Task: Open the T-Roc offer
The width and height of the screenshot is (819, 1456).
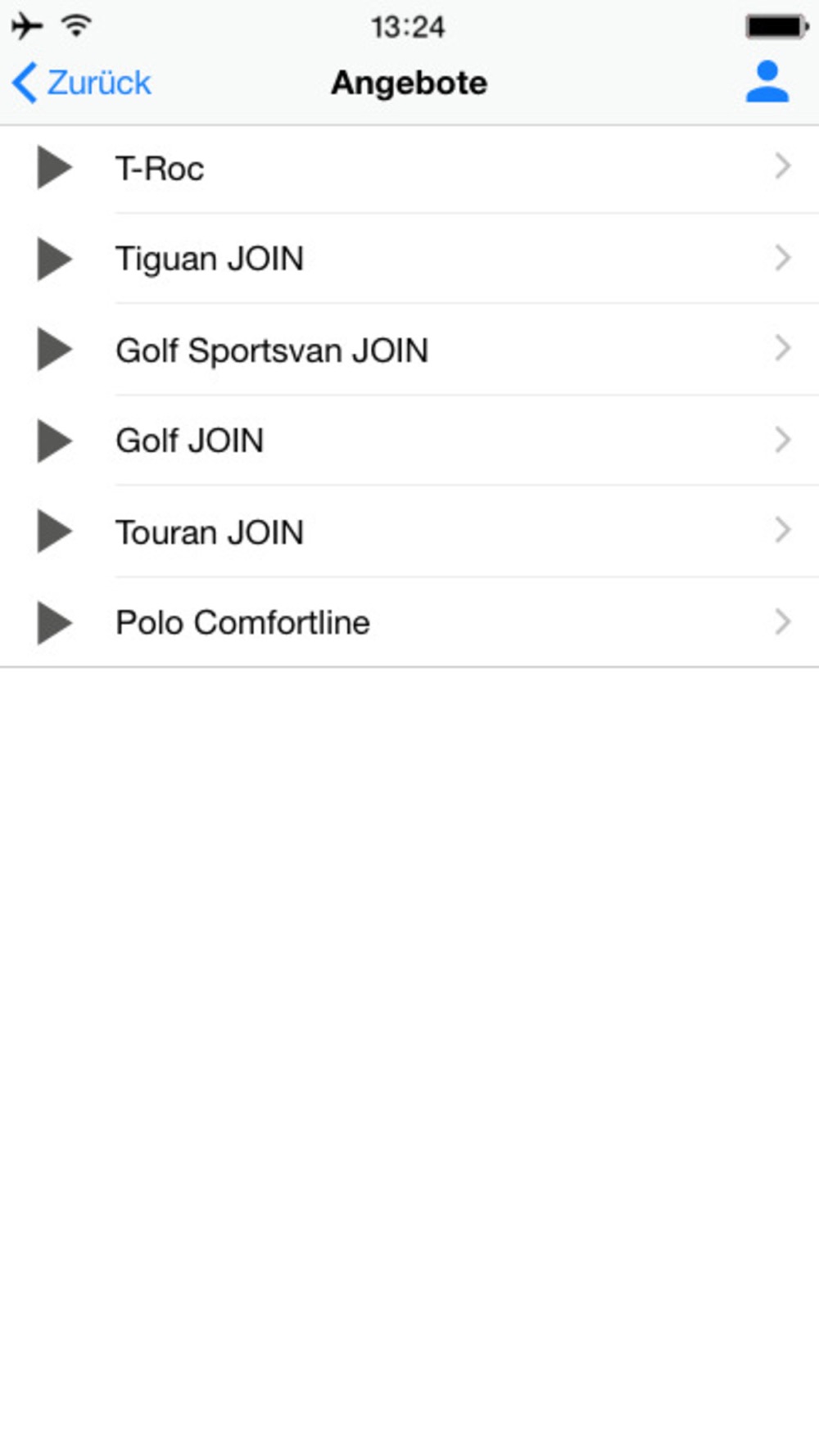Action: pos(409,169)
